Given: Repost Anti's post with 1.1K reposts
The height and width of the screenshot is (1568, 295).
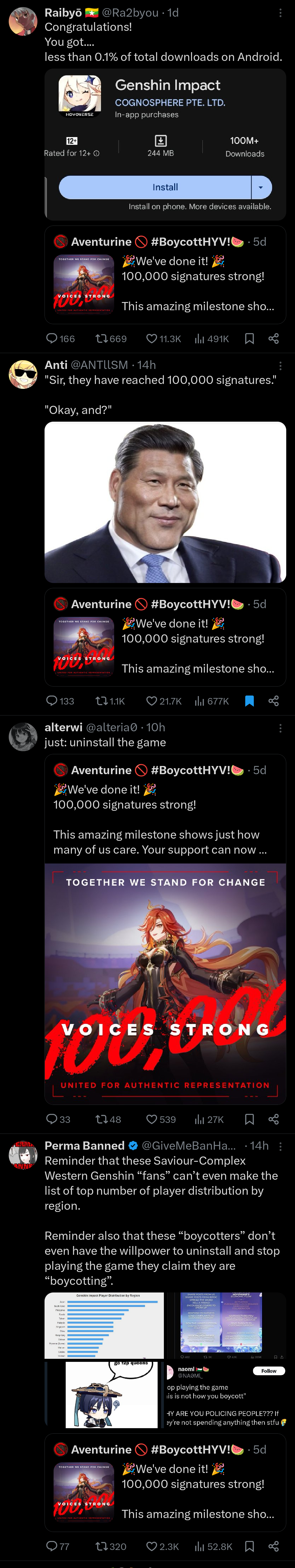Looking at the screenshot, I should click(102, 701).
